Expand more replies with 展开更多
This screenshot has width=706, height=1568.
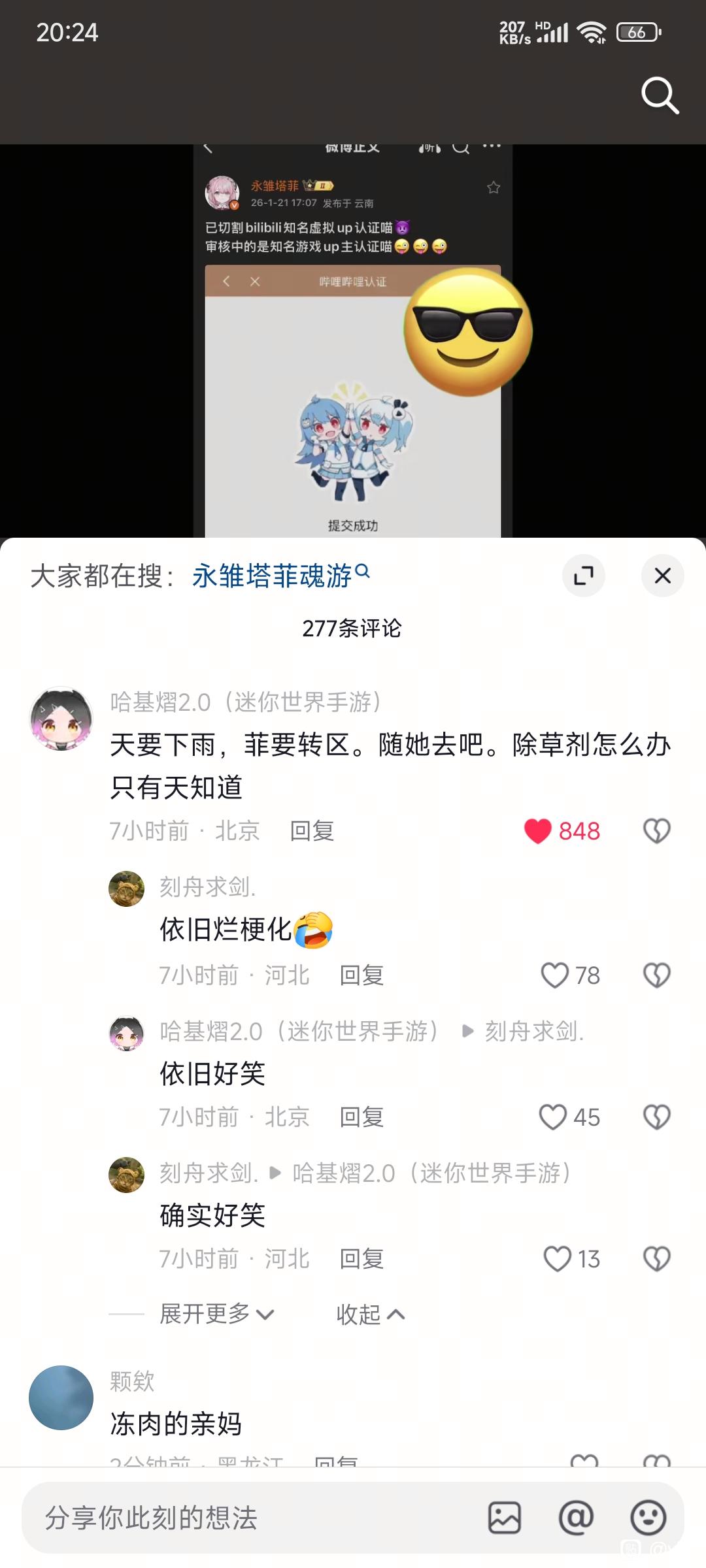[x=217, y=1314]
